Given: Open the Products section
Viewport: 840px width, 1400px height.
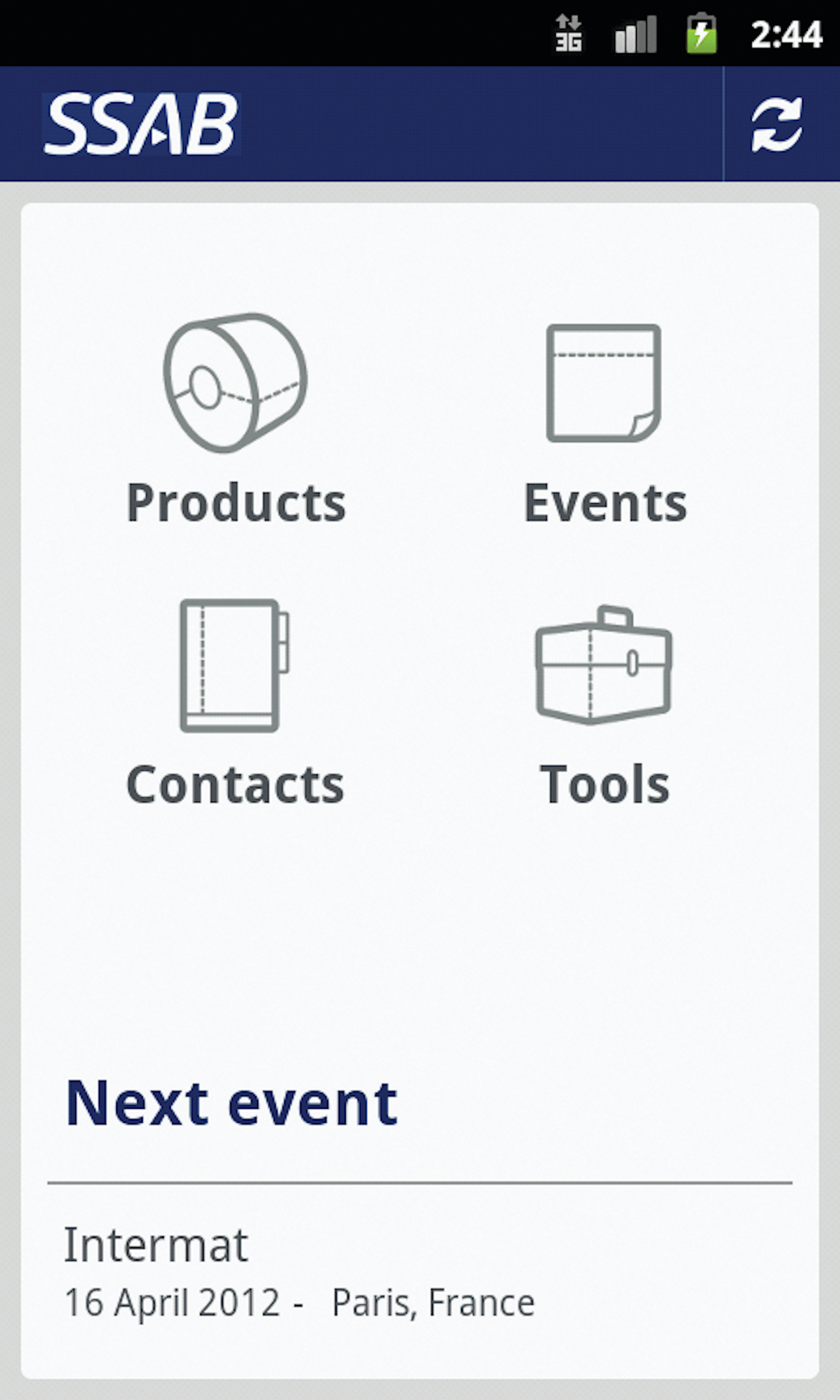Looking at the screenshot, I should point(236,420).
